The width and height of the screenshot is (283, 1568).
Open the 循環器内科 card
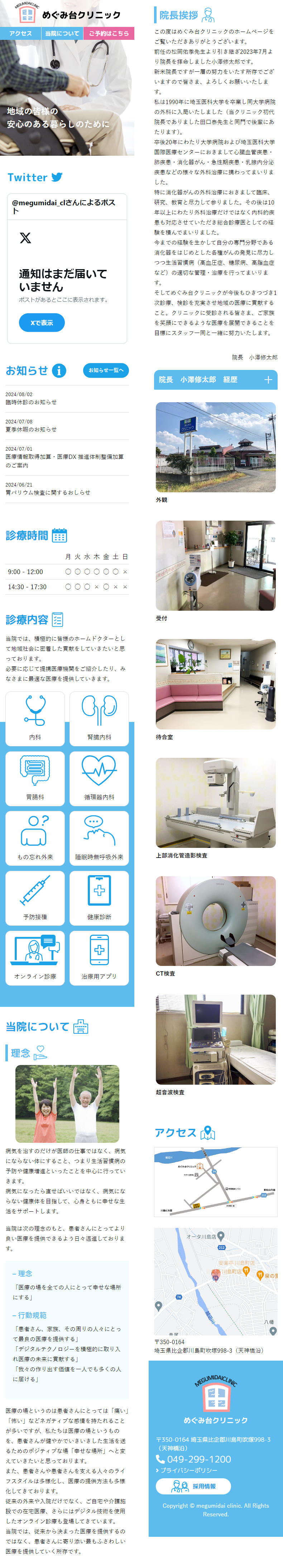pyautogui.click(x=99, y=779)
